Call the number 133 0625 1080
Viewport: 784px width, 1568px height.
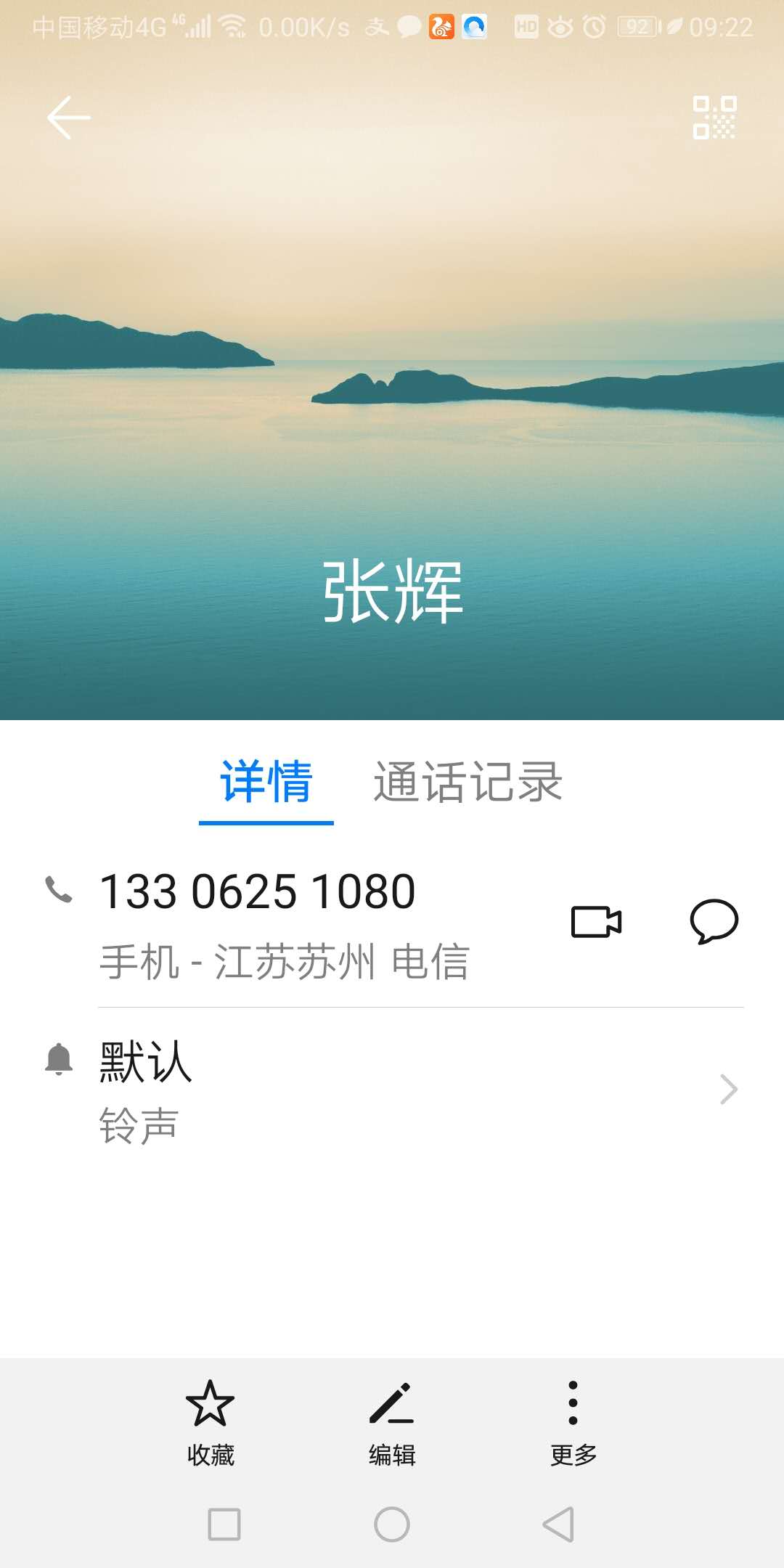pyautogui.click(x=258, y=893)
